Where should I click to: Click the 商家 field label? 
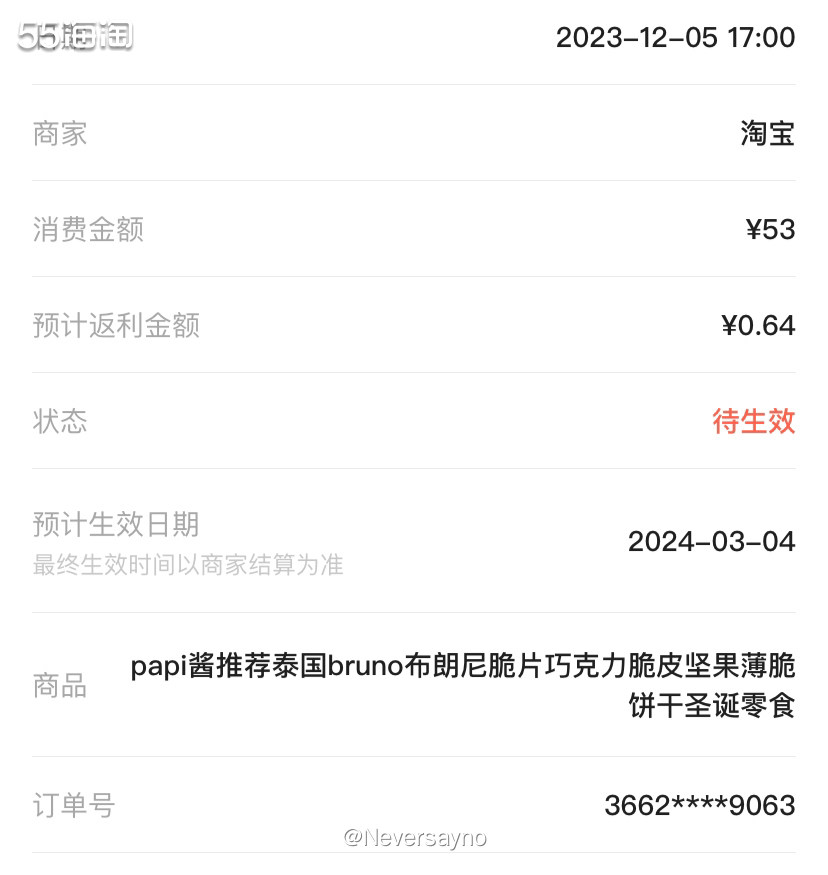[x=59, y=133]
